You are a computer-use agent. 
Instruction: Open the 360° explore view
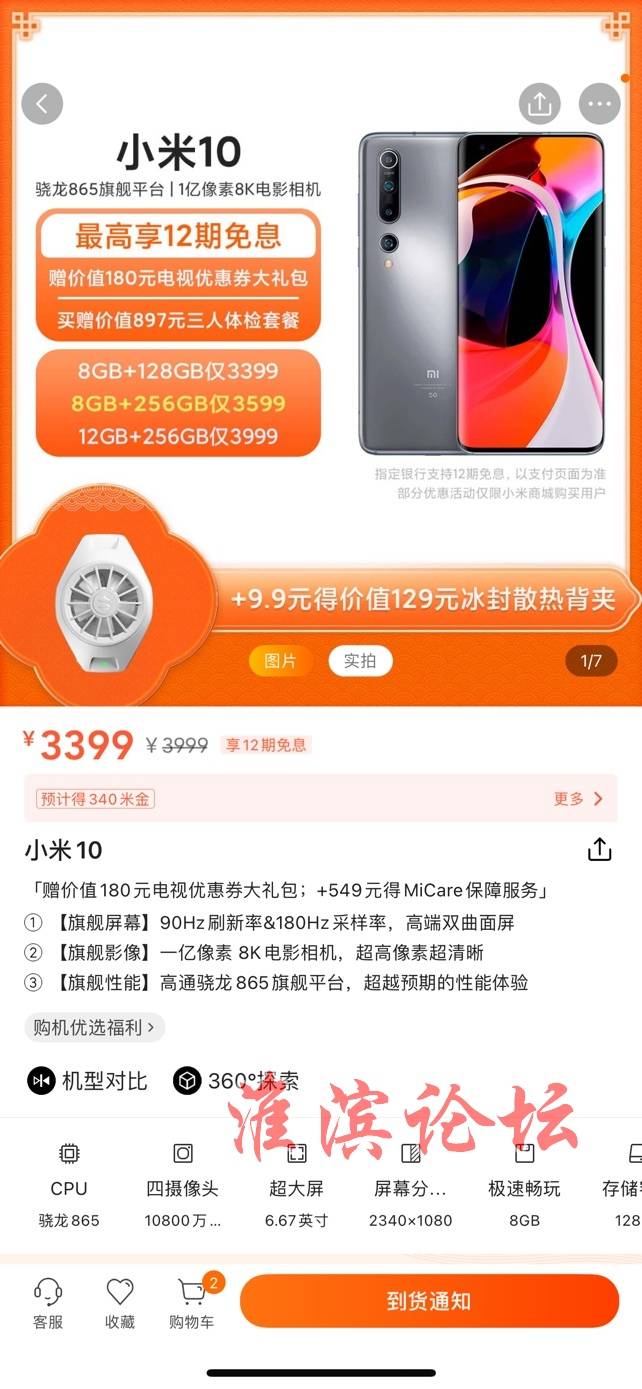[236, 1081]
